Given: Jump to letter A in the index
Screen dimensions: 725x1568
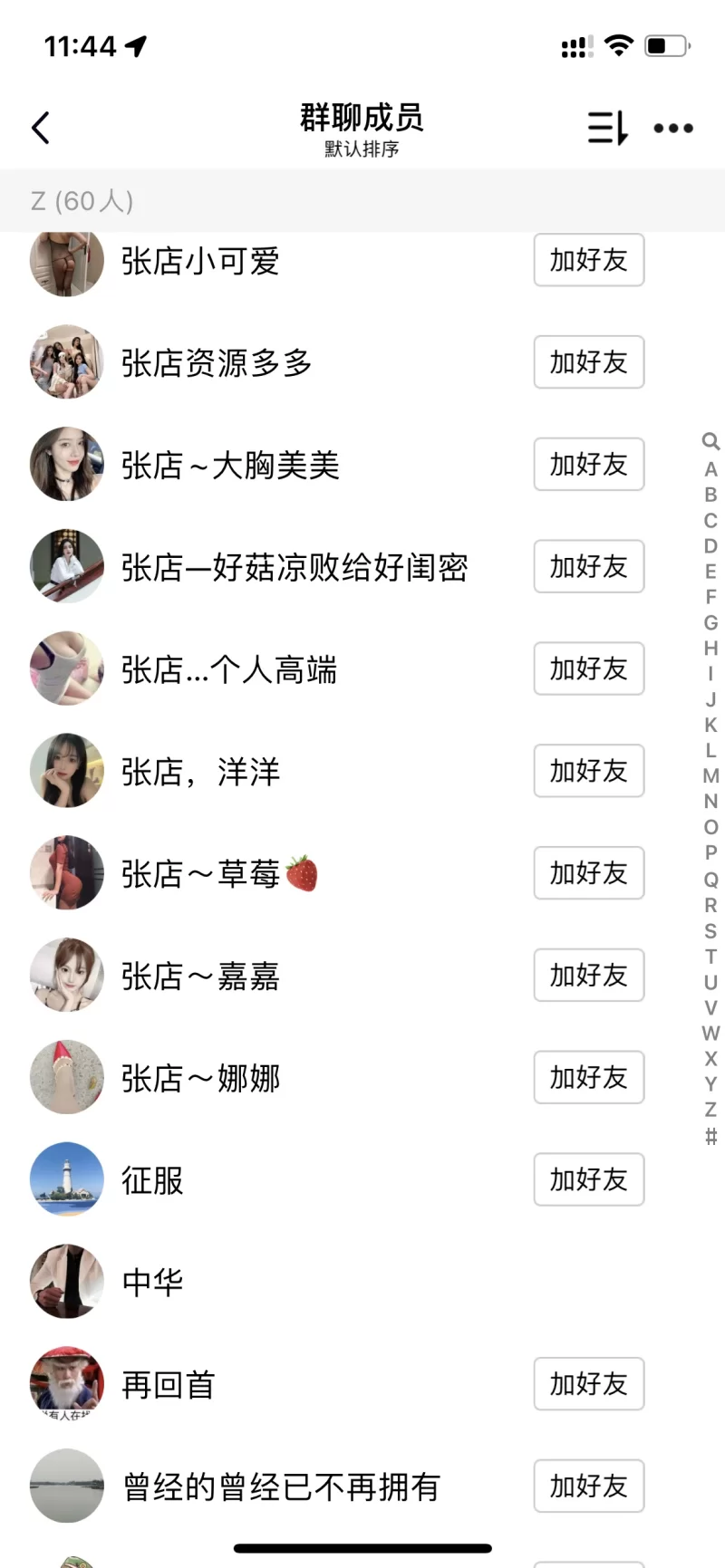Looking at the screenshot, I should pos(710,469).
